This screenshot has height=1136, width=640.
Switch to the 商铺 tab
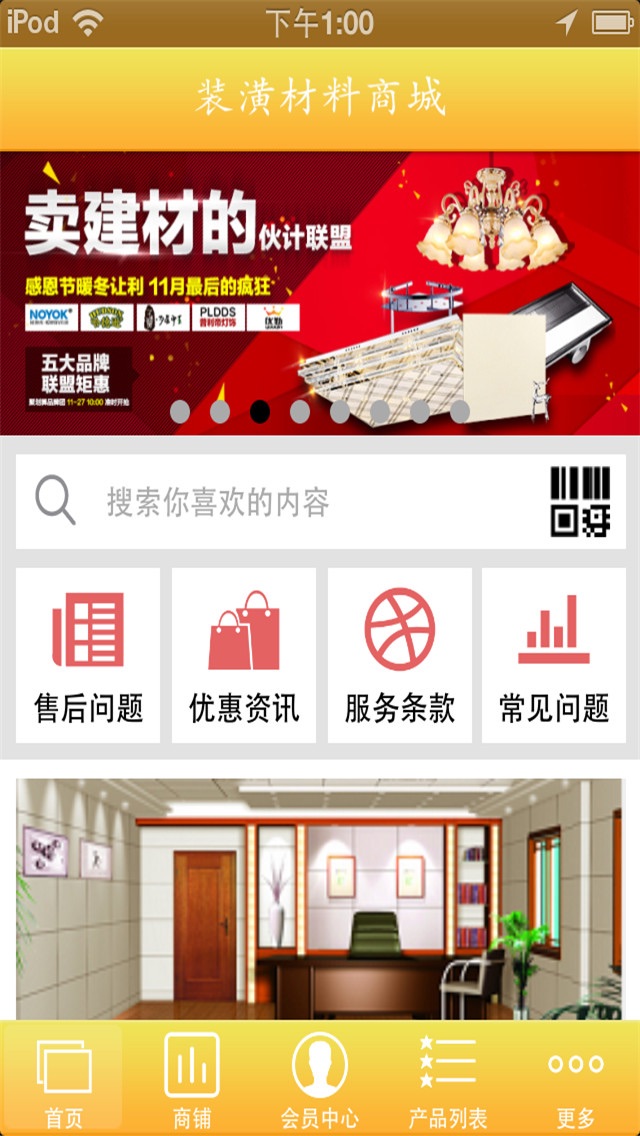point(192,1080)
